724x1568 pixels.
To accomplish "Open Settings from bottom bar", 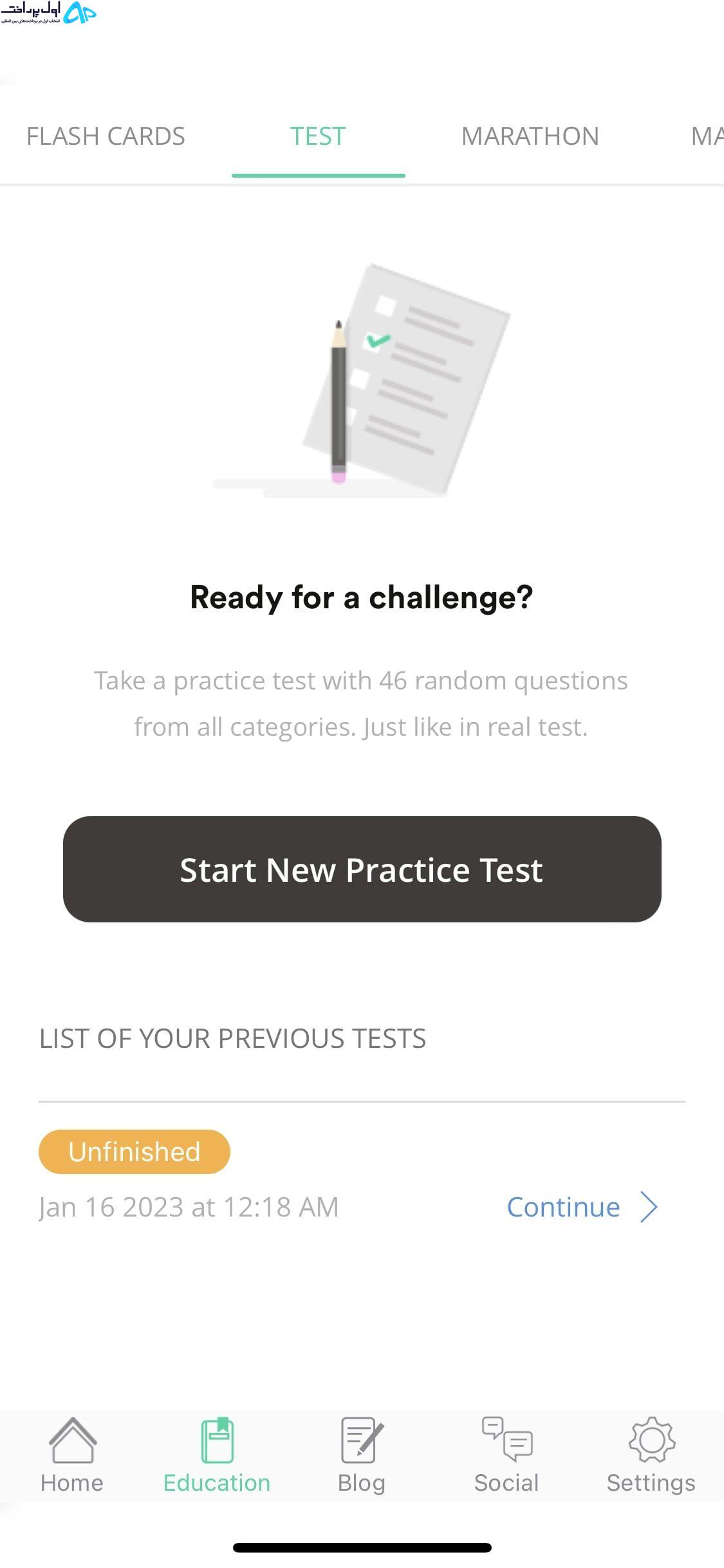I will coord(651,1455).
